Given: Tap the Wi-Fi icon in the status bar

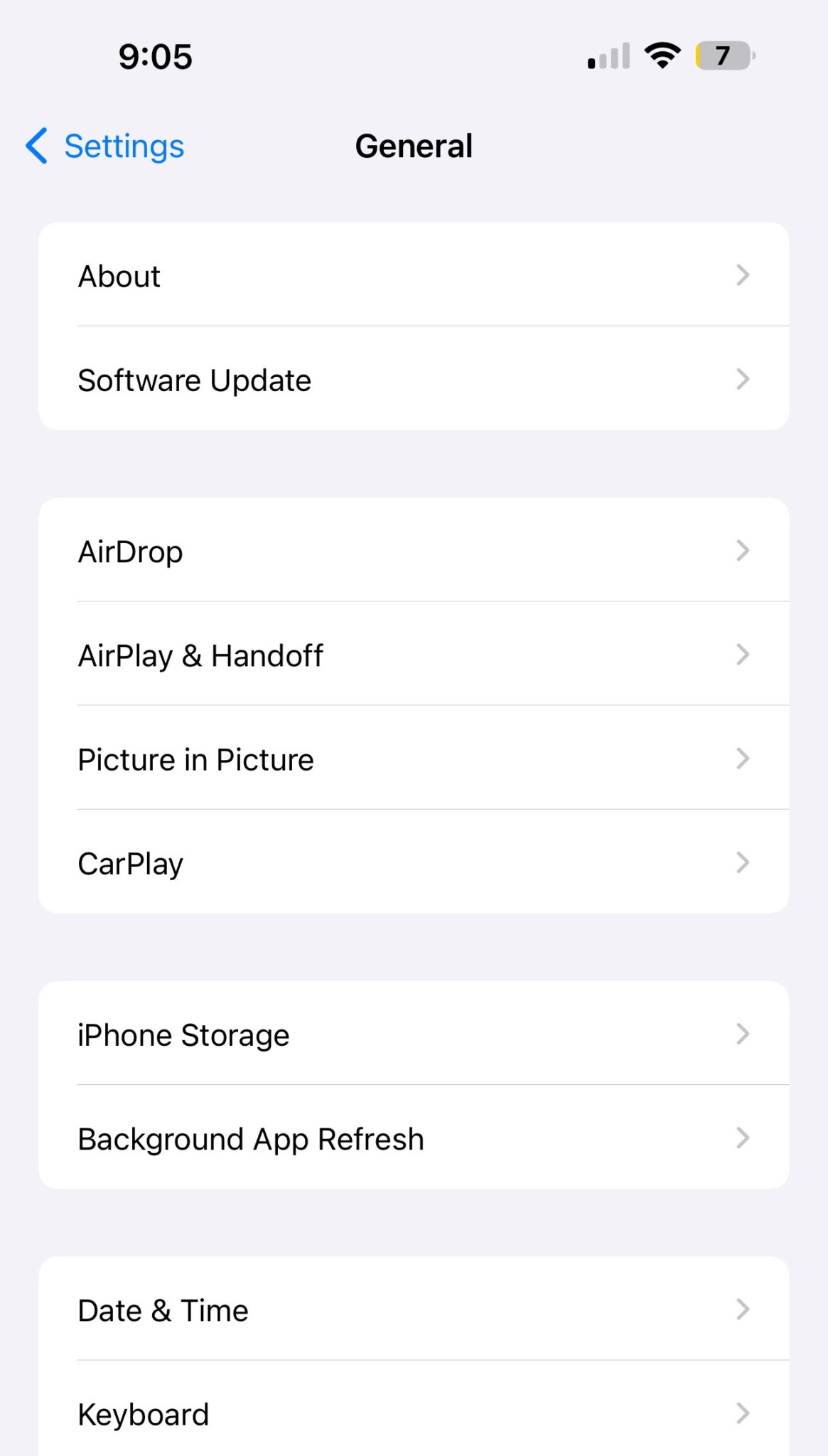Looking at the screenshot, I should [662, 55].
